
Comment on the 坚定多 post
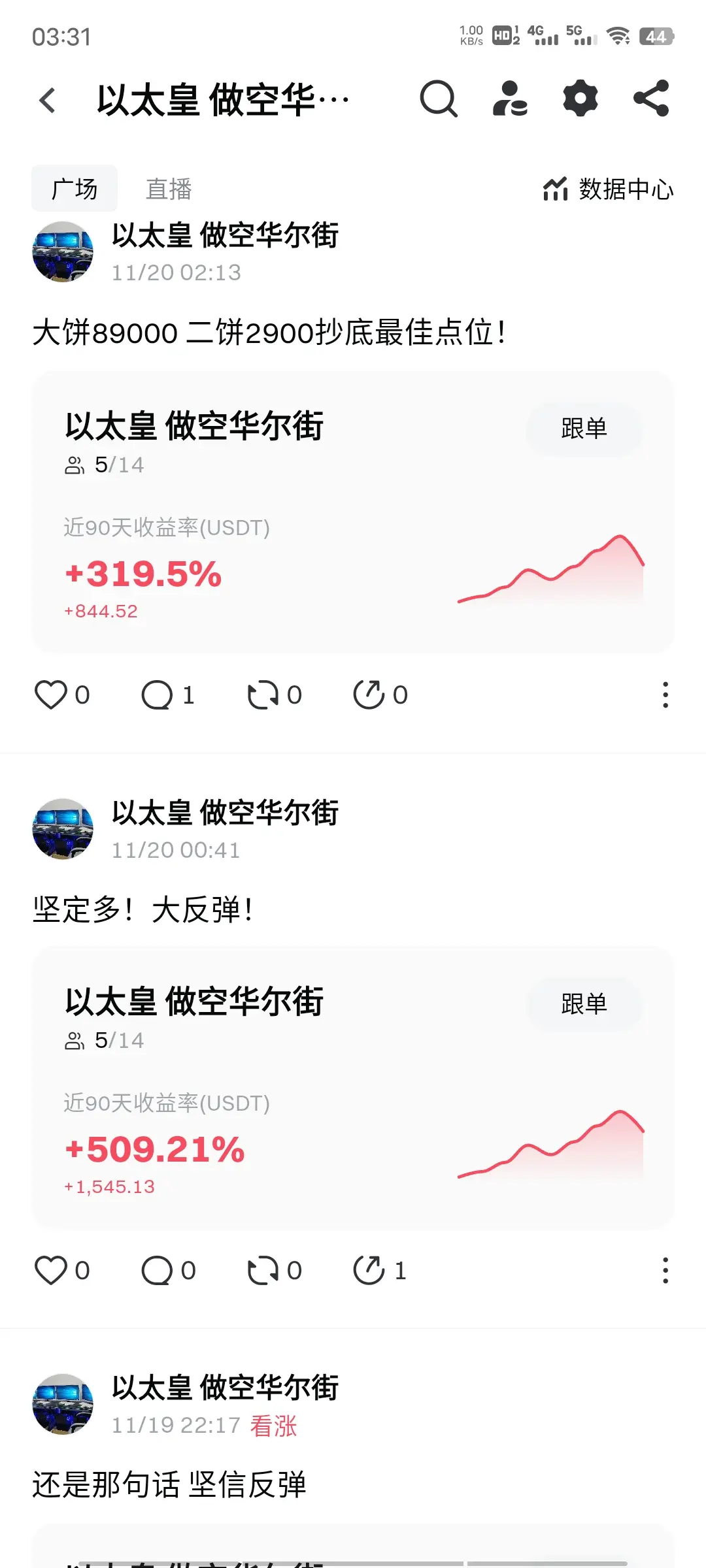(158, 1270)
